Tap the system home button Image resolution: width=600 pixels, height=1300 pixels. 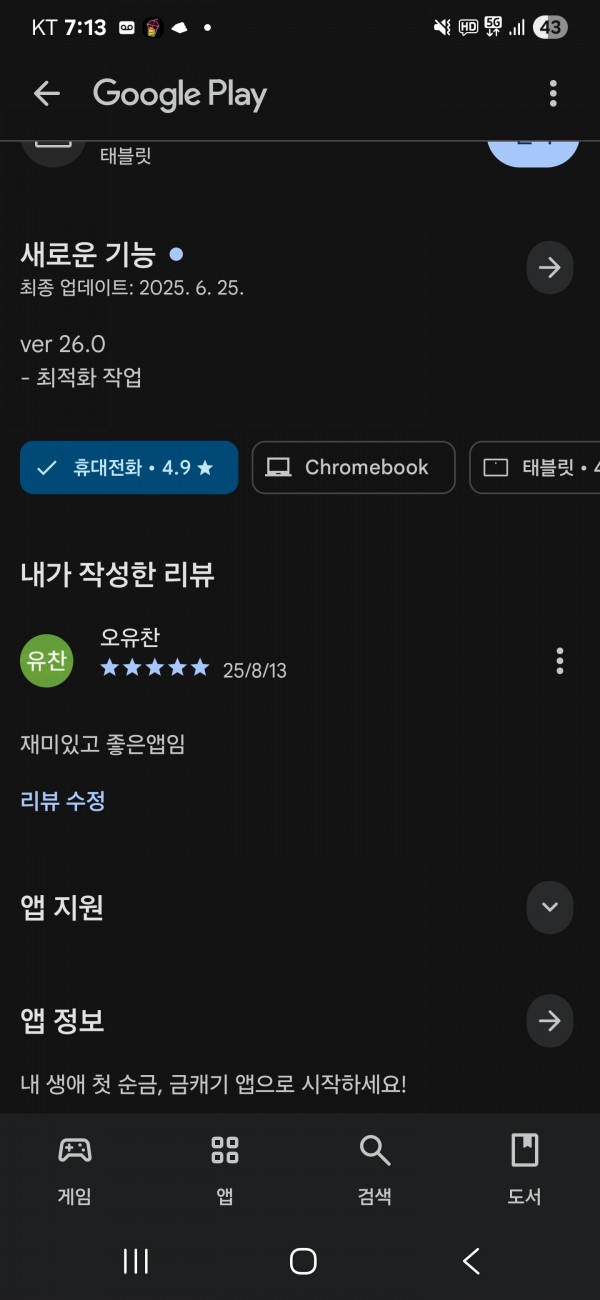303,1261
